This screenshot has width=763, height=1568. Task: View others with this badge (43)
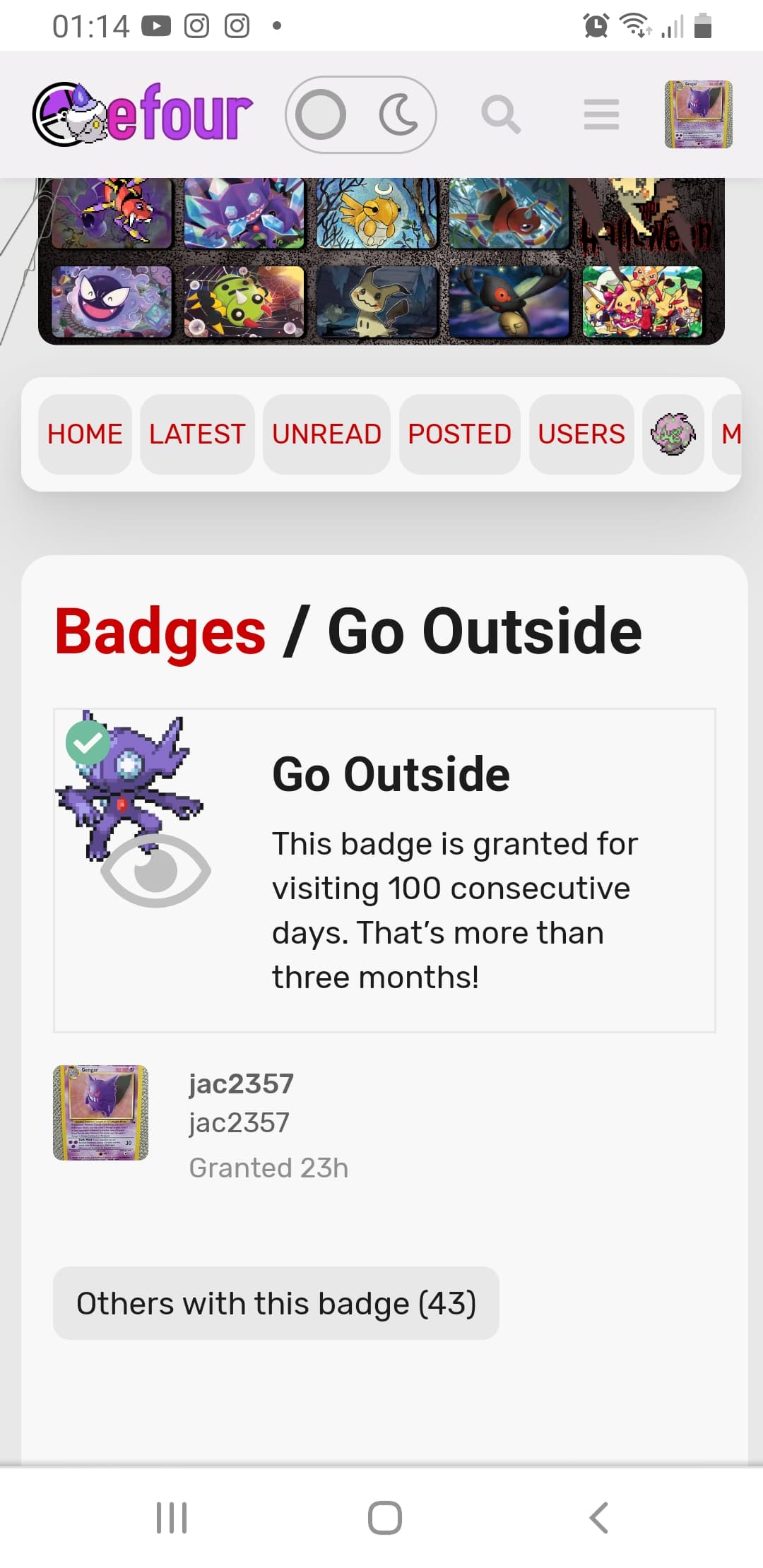click(x=276, y=1303)
